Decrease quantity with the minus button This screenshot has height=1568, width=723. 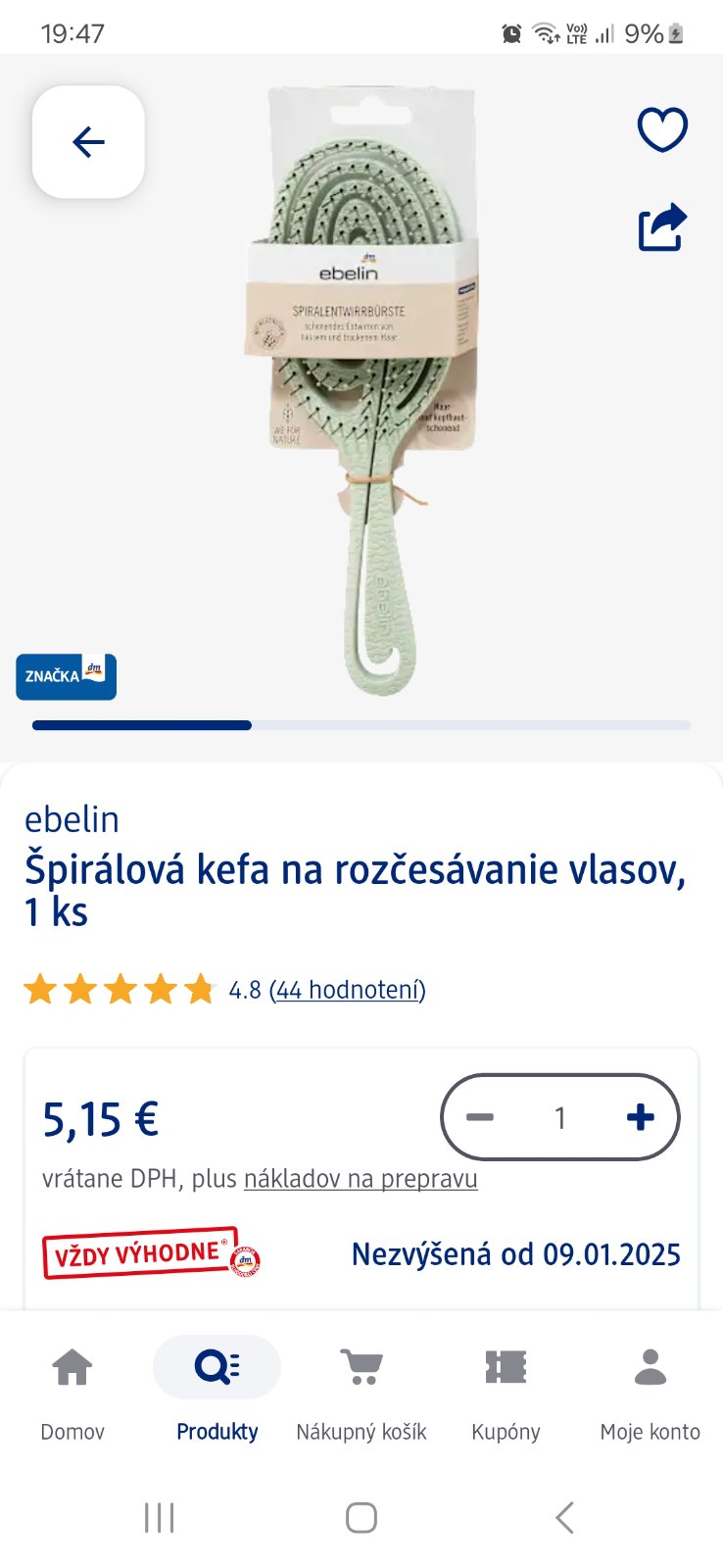(480, 1117)
